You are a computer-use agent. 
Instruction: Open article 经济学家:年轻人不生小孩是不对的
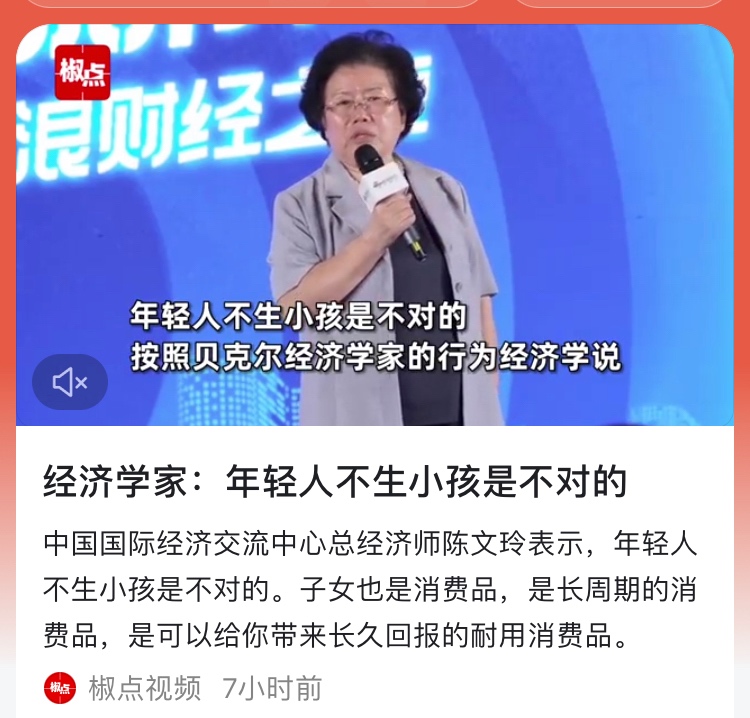(335, 482)
